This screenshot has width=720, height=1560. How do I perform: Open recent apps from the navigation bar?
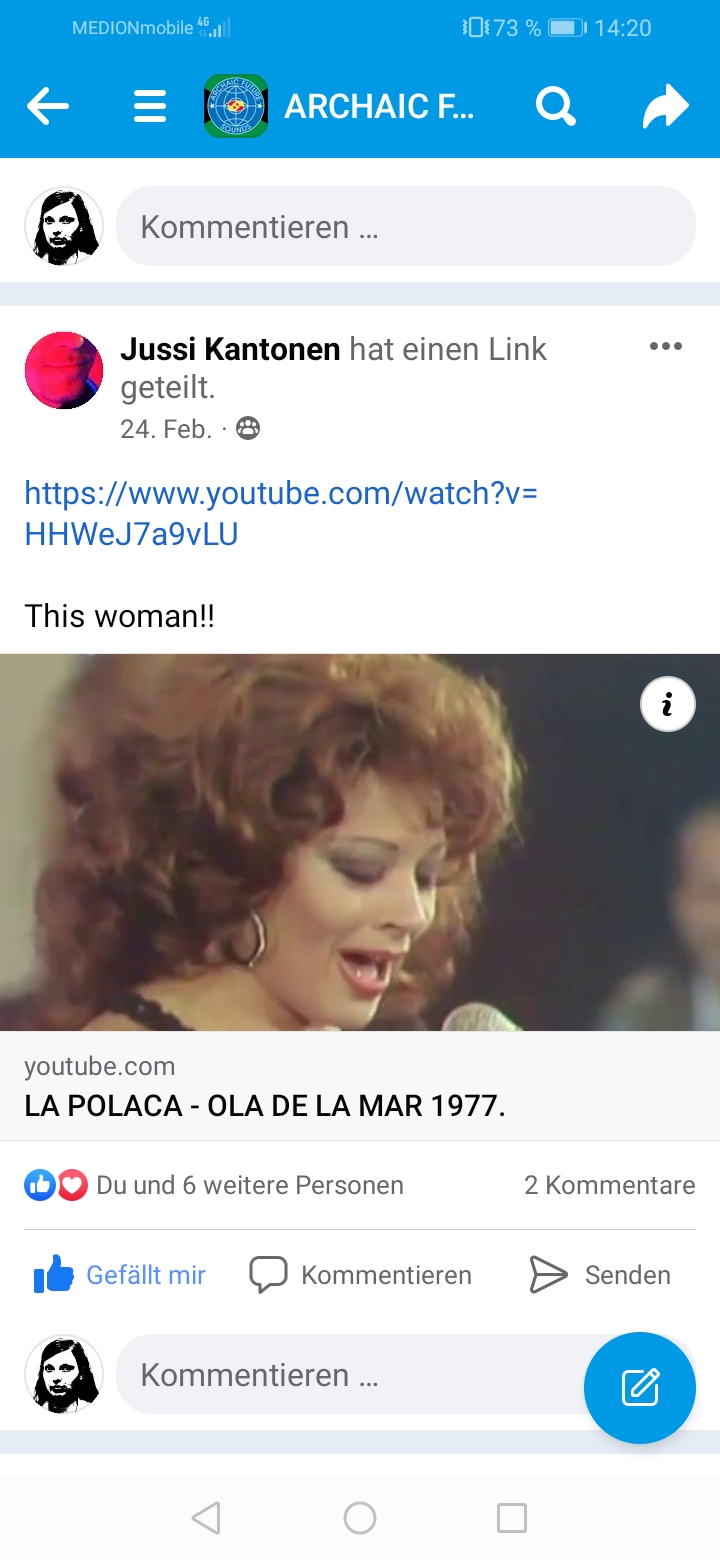tap(511, 1518)
